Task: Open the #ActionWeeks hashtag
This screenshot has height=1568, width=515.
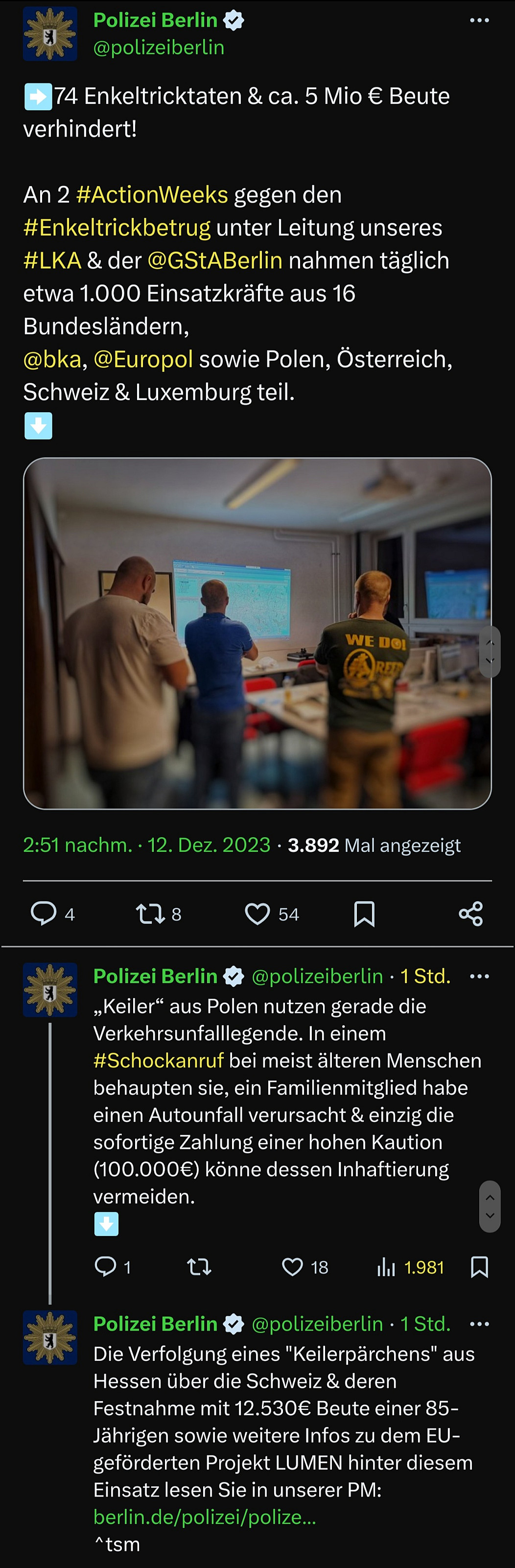Action: [152, 195]
